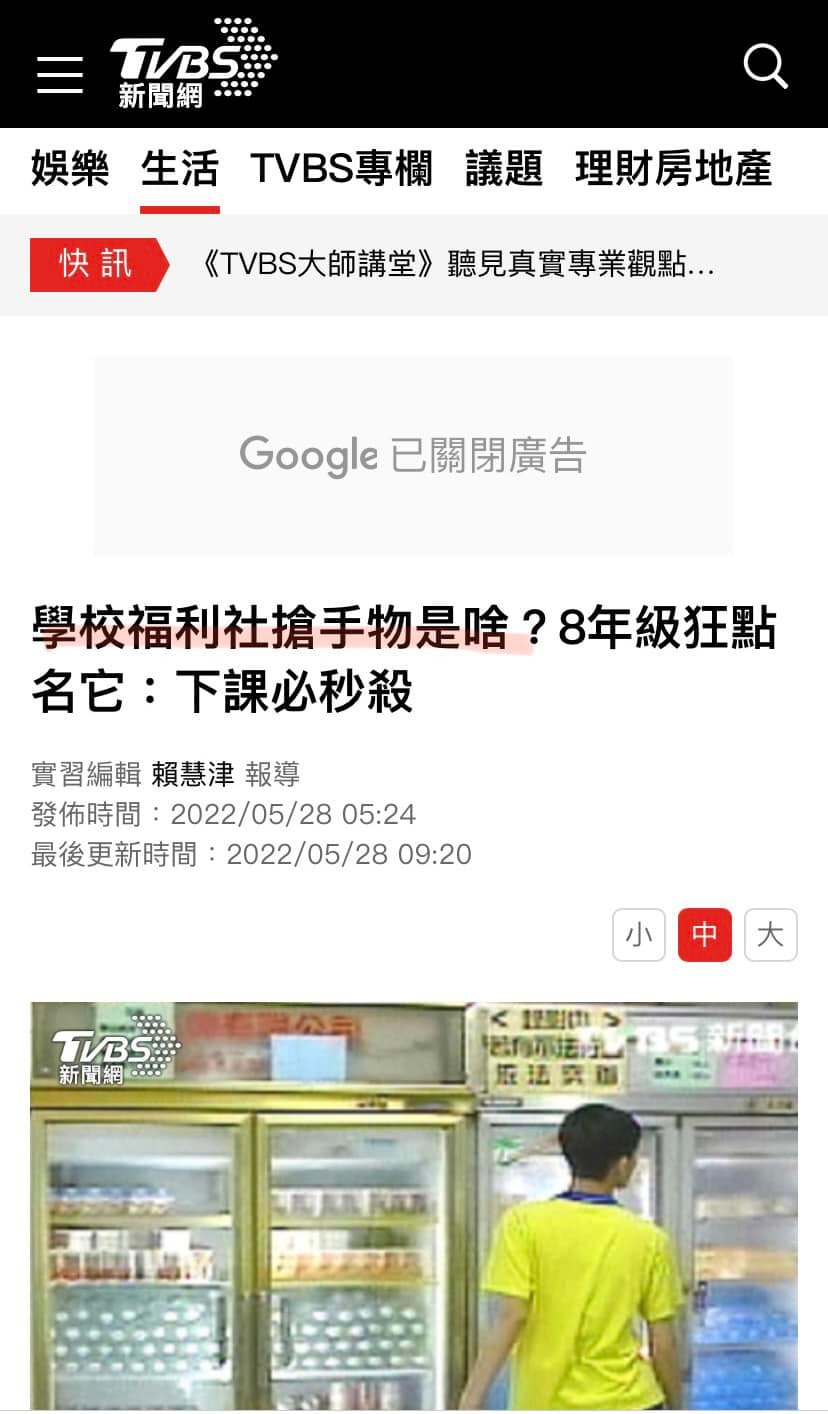Open the hamburger drawer menu
Screen dimensions: 828x1414
point(60,75)
